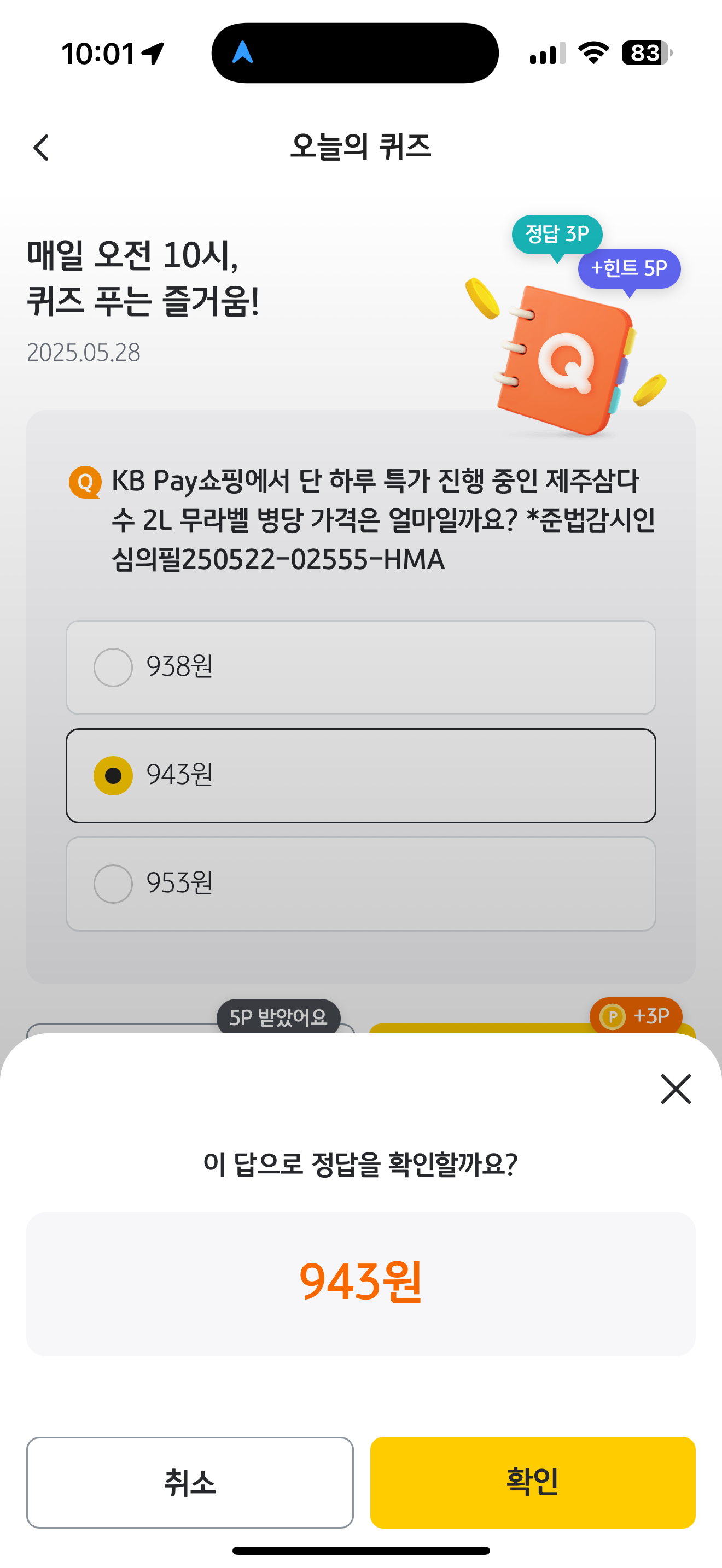Close the answer confirmation sheet

pyautogui.click(x=676, y=1089)
